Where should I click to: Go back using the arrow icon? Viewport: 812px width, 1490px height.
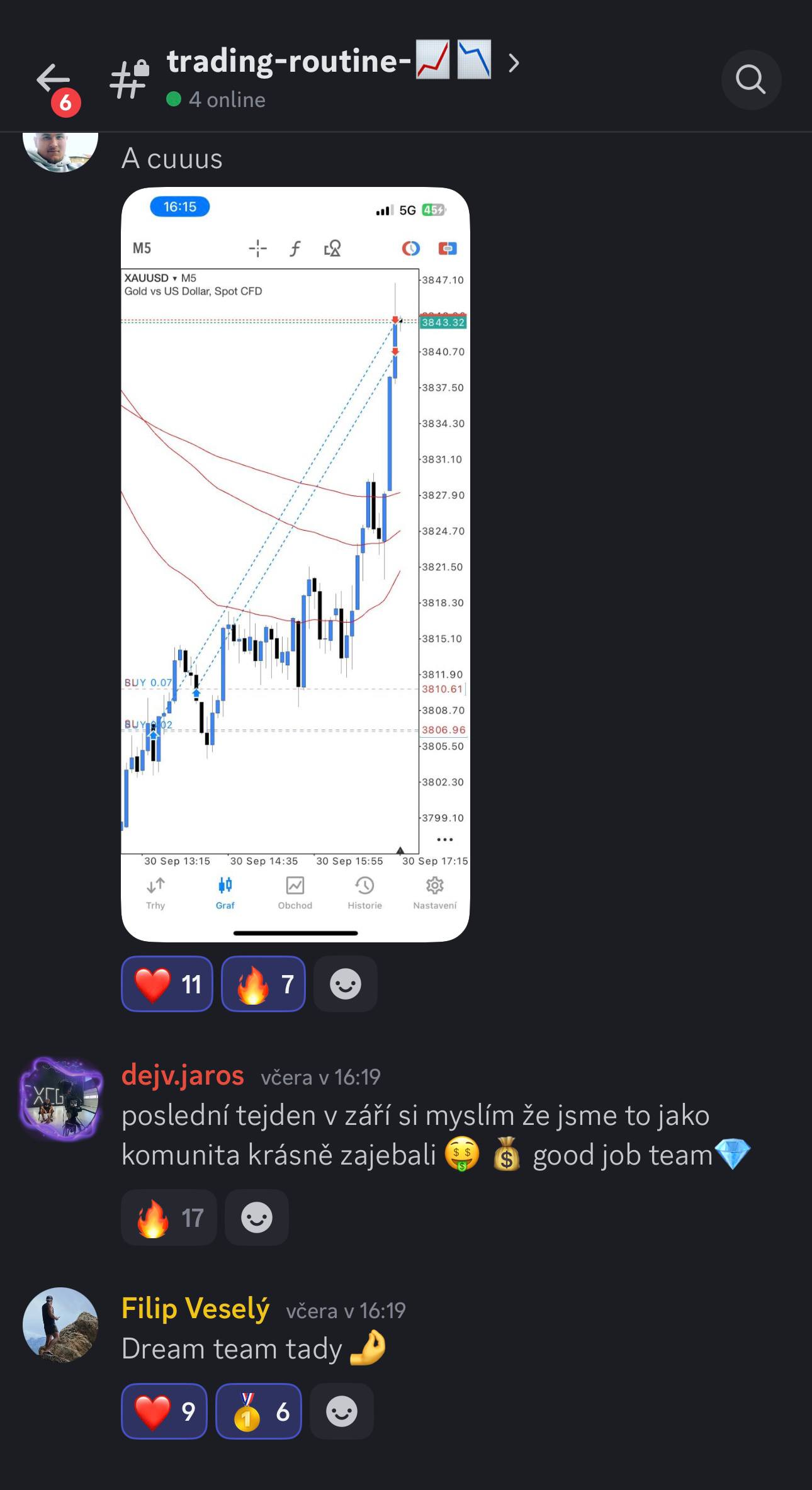(54, 80)
